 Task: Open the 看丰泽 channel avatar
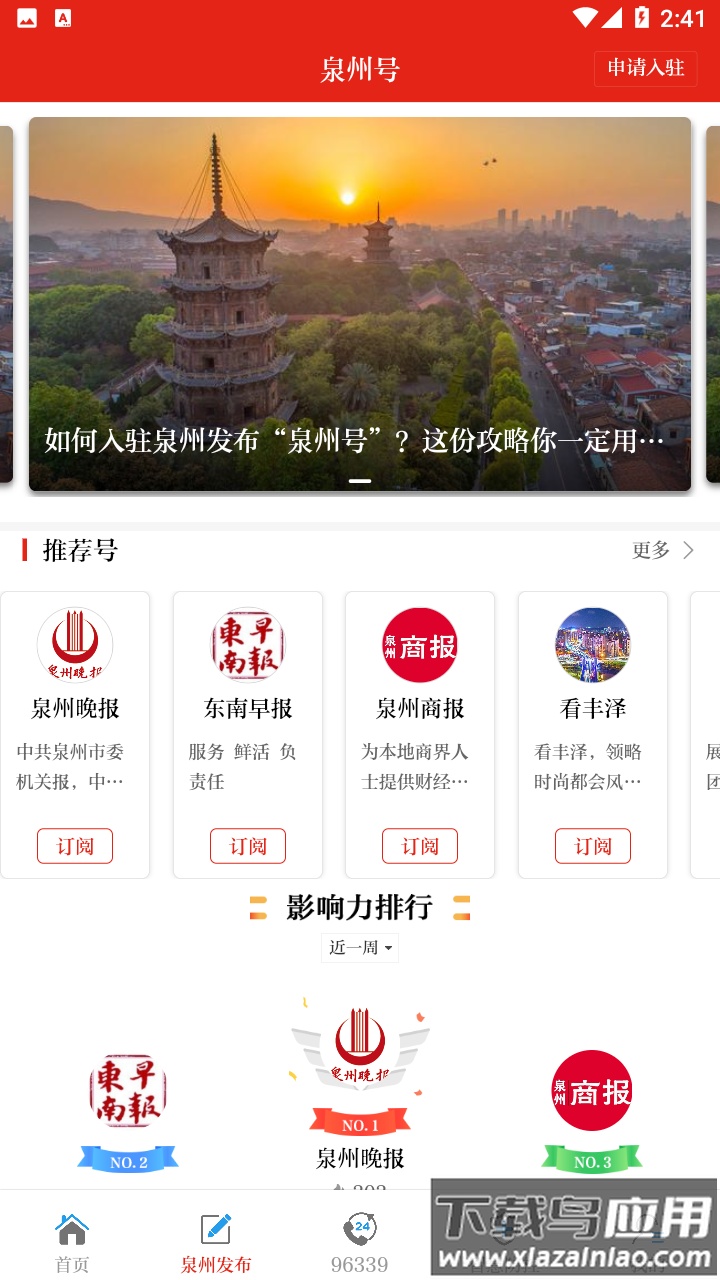coord(592,645)
